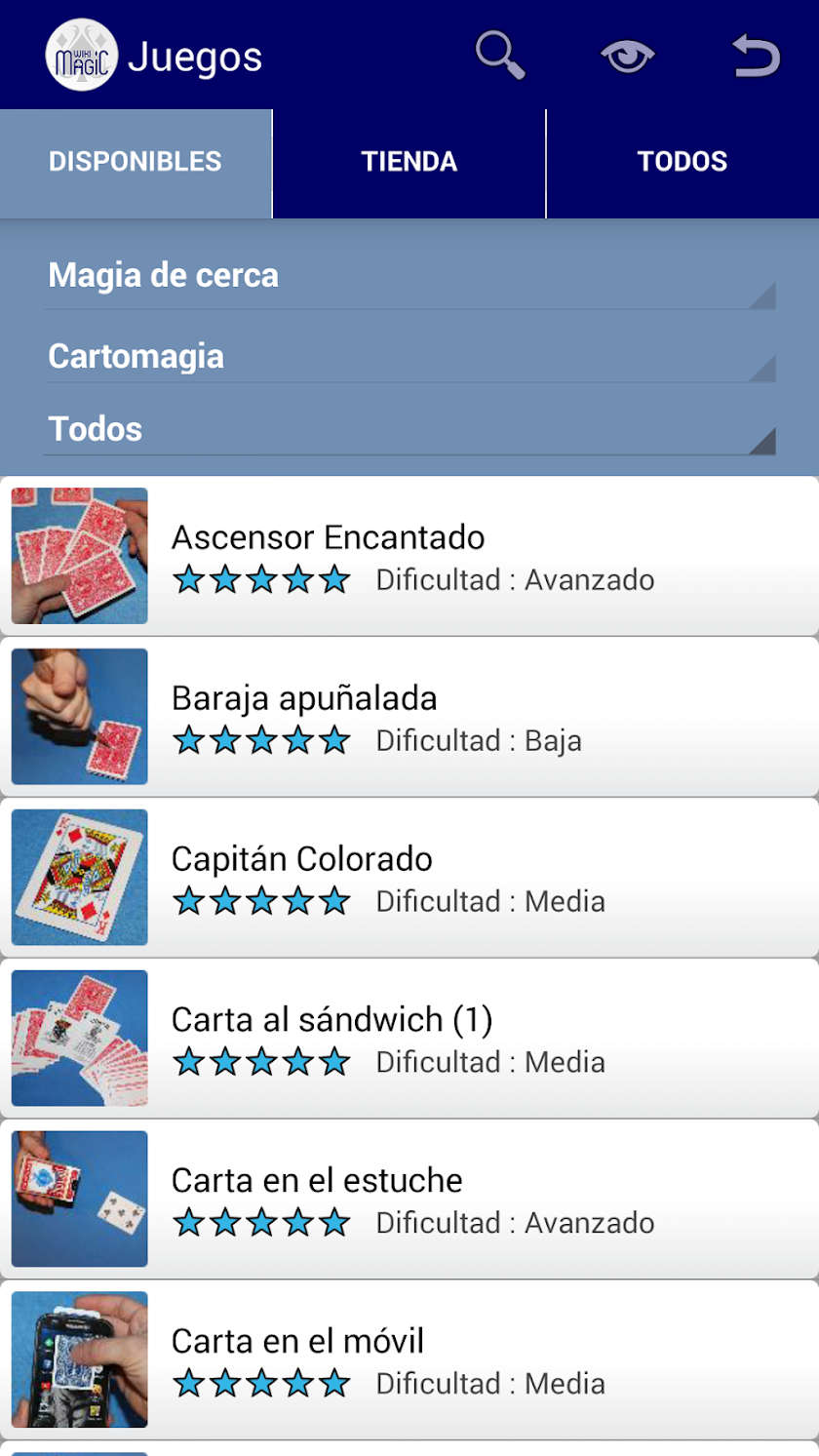The width and height of the screenshot is (819, 1456).
Task: Go back with the return arrow
Action: pos(757,56)
